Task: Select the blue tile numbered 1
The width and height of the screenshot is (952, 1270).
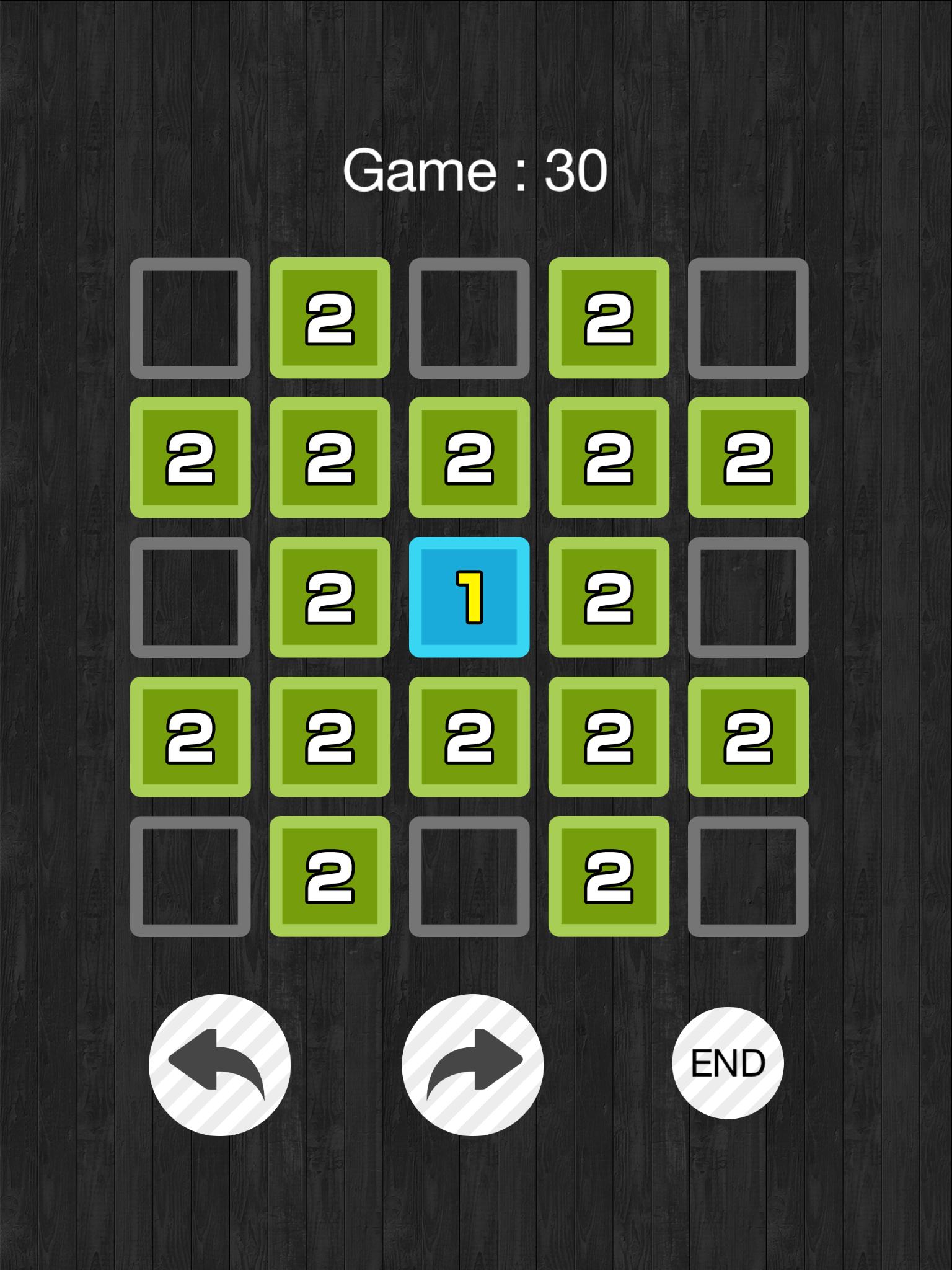Action: click(469, 597)
